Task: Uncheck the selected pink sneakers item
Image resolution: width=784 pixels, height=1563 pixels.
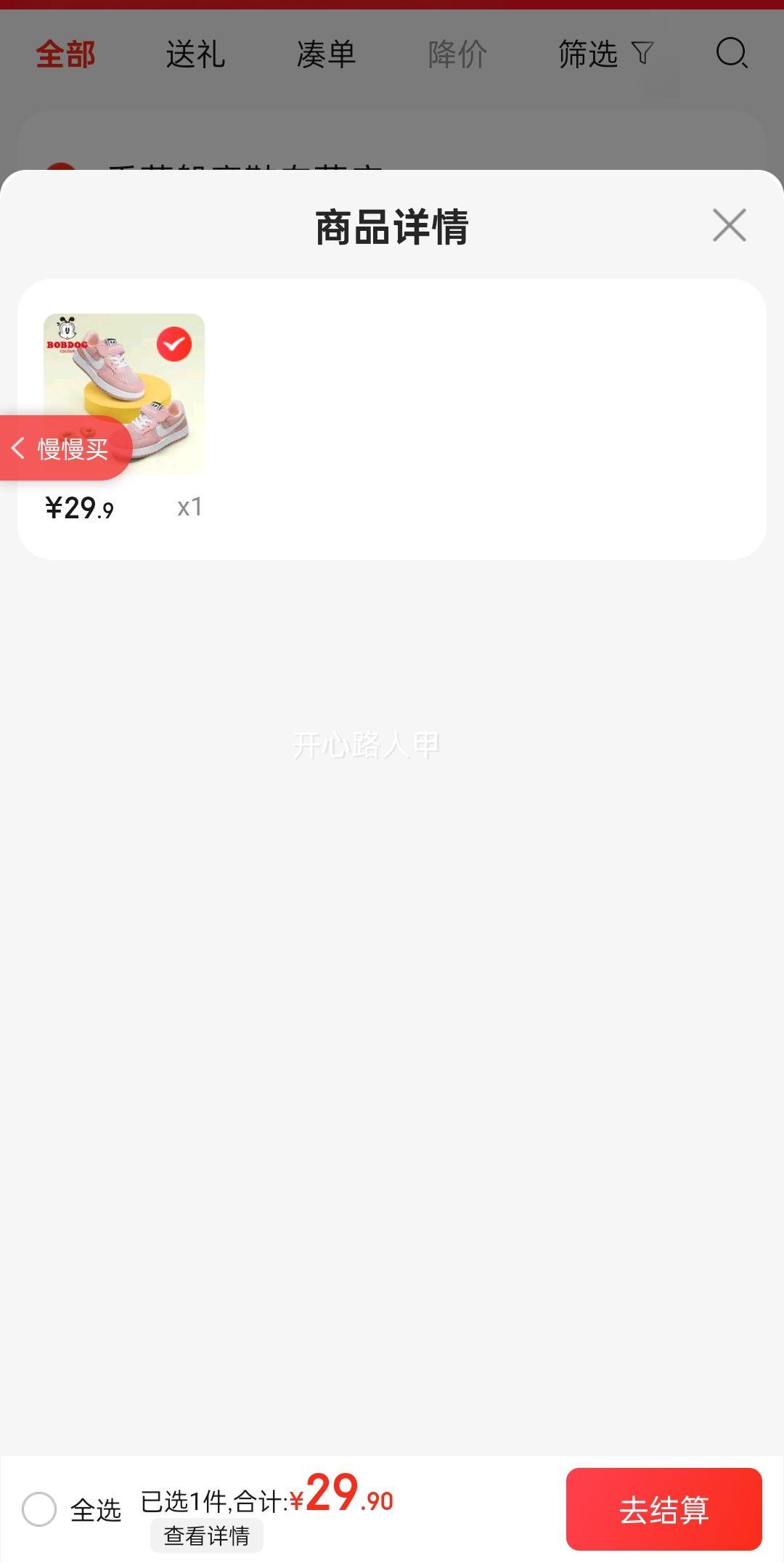Action: [174, 344]
